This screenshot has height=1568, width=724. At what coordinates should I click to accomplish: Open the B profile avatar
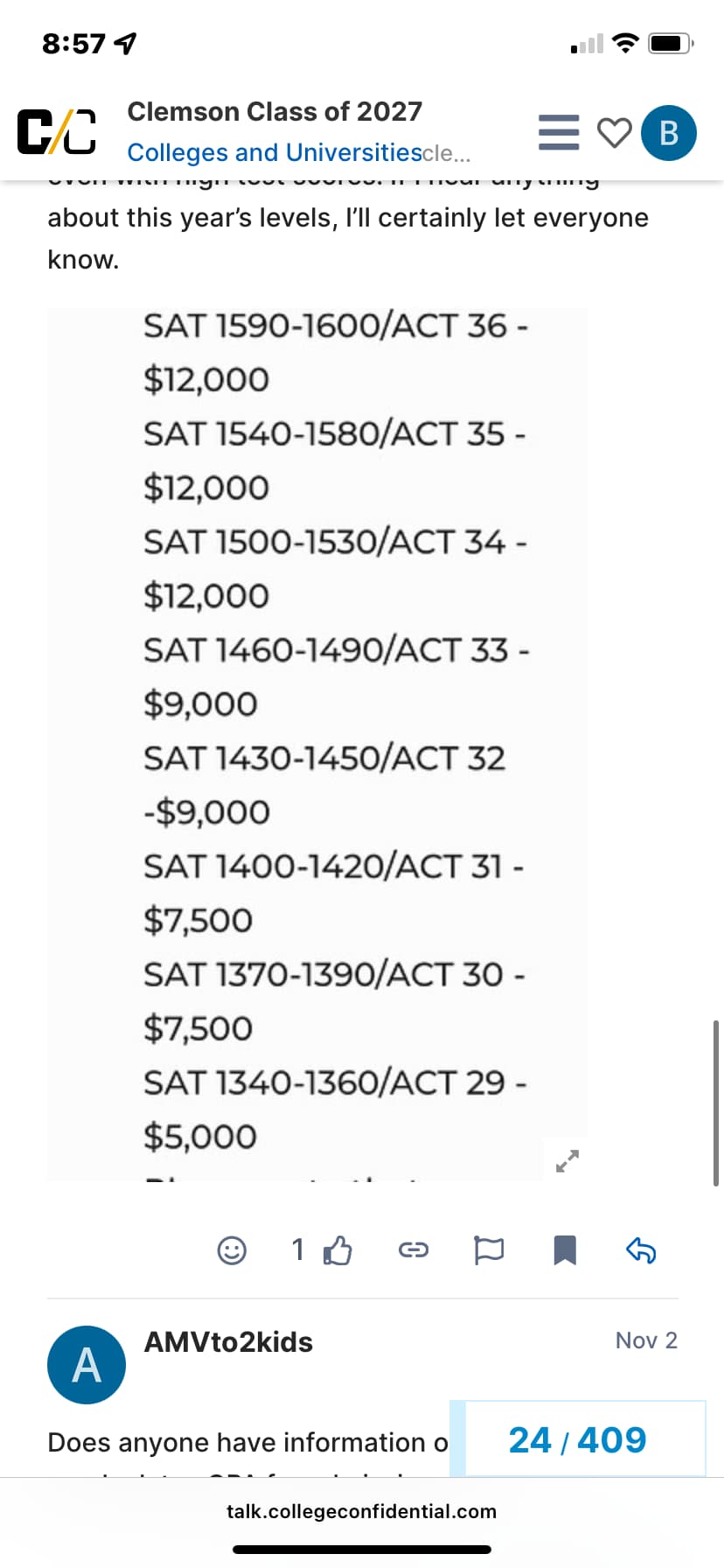pyautogui.click(x=669, y=133)
